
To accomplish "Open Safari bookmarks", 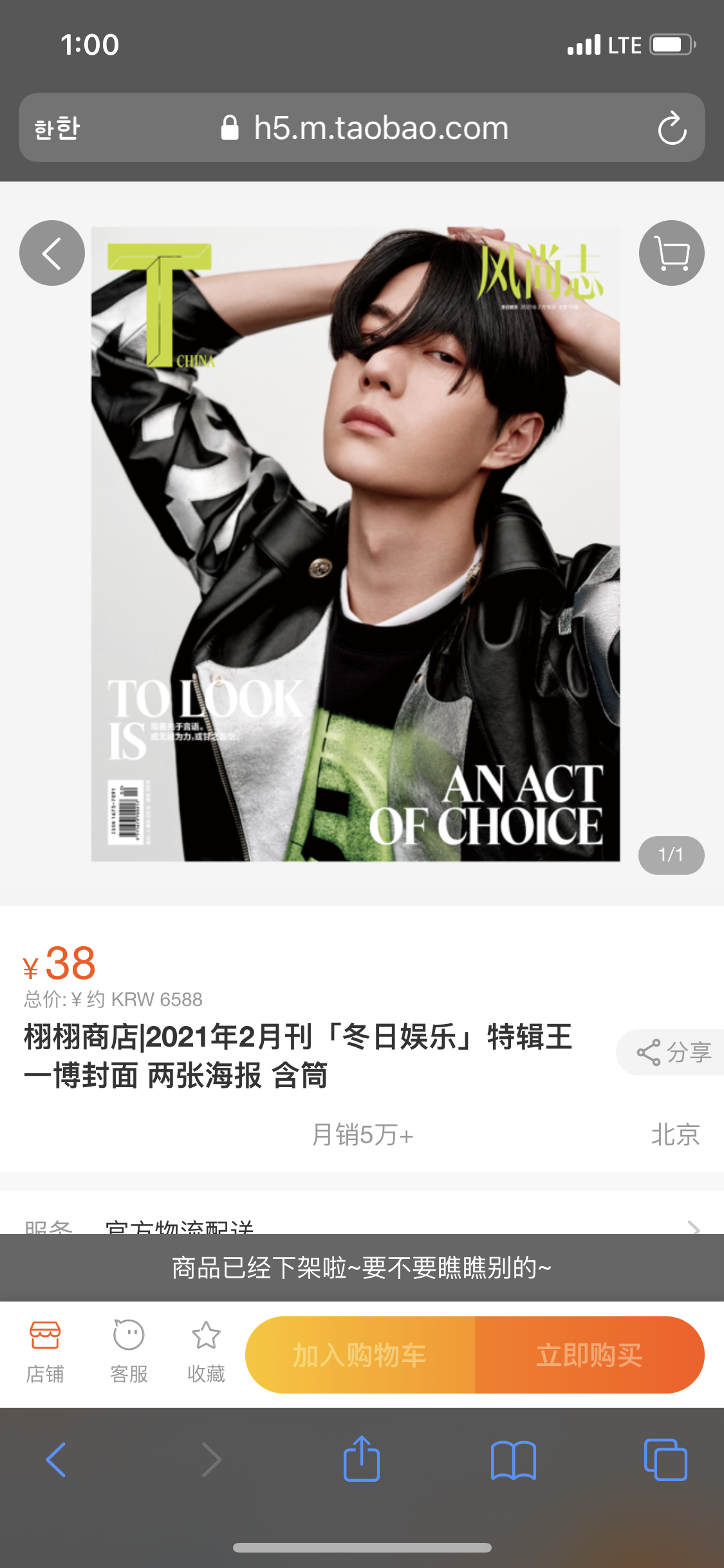I will [513, 1459].
